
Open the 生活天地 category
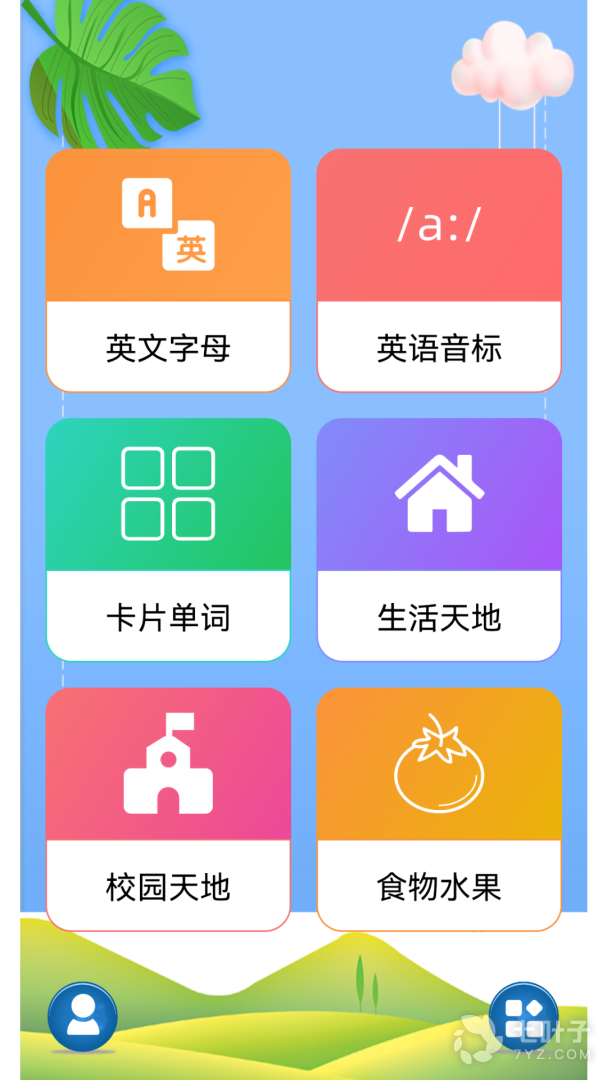click(439, 540)
